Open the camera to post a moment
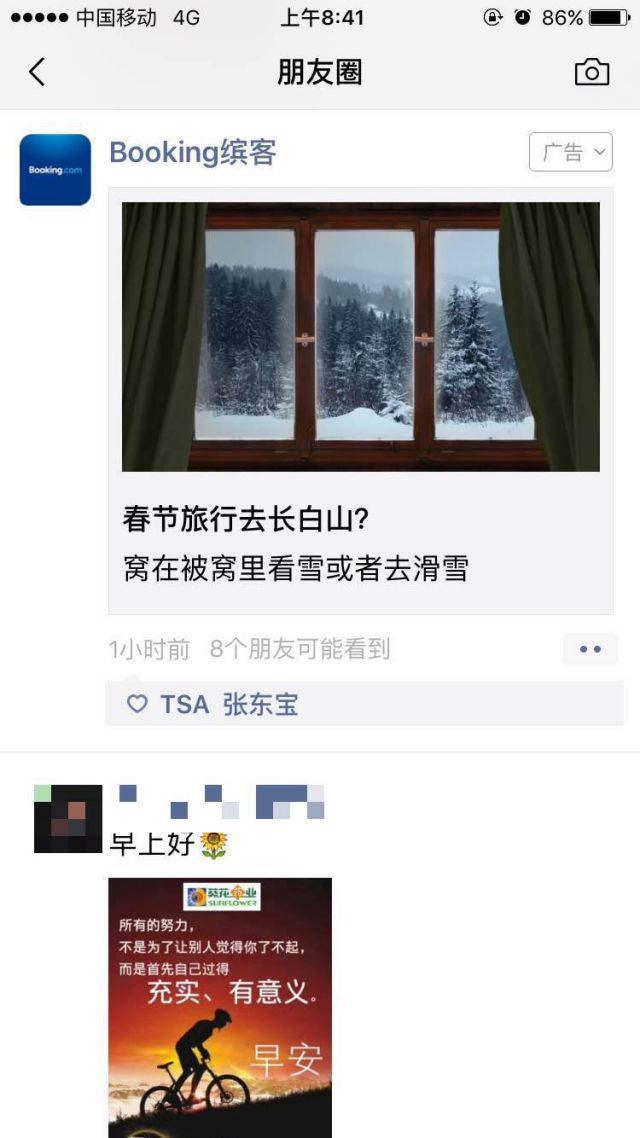This screenshot has width=640, height=1138. (x=591, y=72)
